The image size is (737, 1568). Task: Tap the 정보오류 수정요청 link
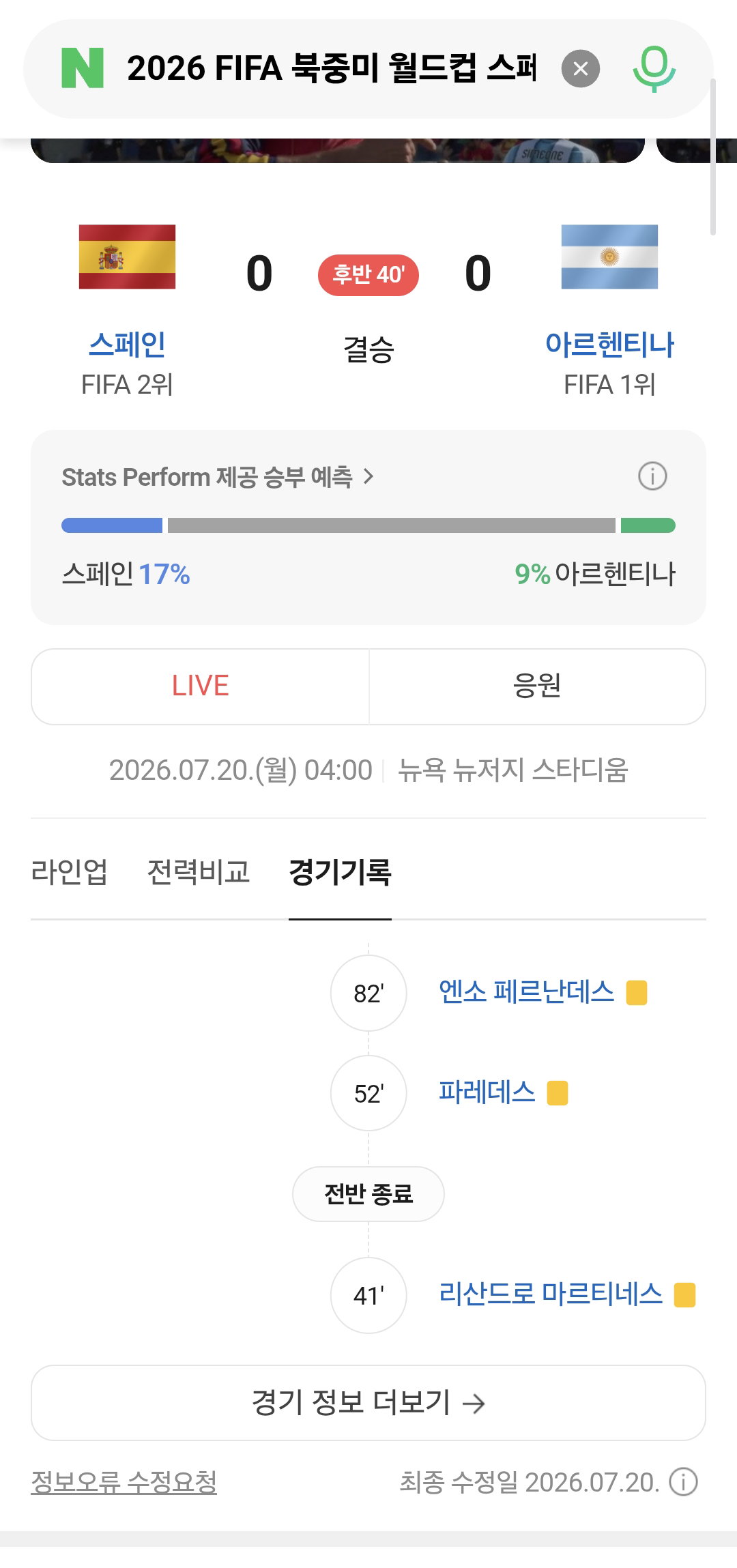(124, 1482)
